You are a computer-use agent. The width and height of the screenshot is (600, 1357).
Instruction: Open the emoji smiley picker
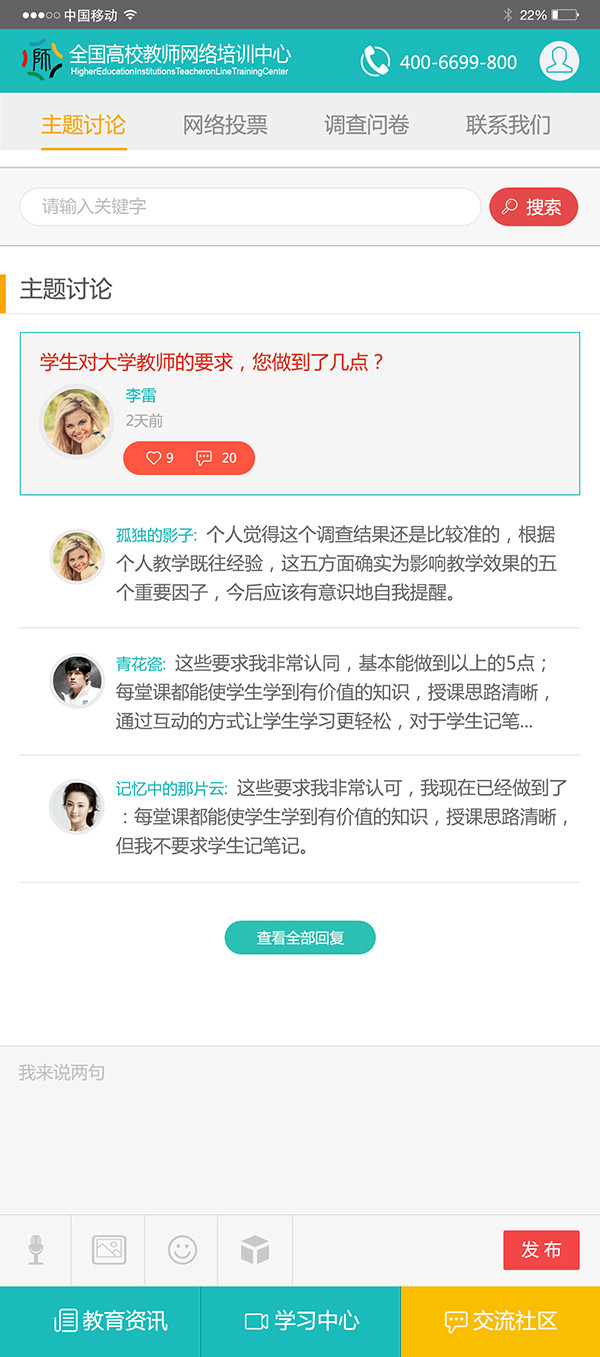[x=182, y=1249]
